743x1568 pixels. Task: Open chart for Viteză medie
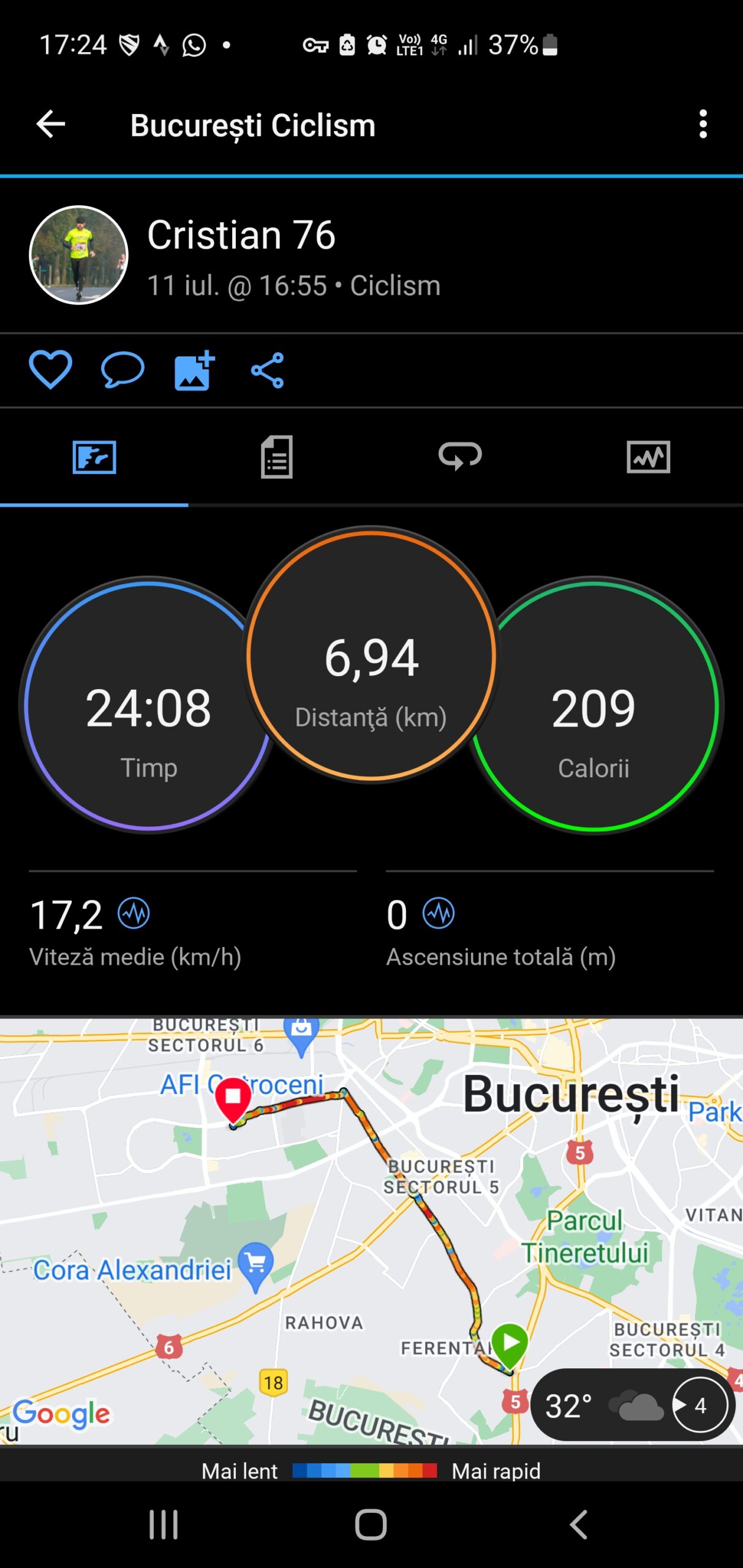134,913
